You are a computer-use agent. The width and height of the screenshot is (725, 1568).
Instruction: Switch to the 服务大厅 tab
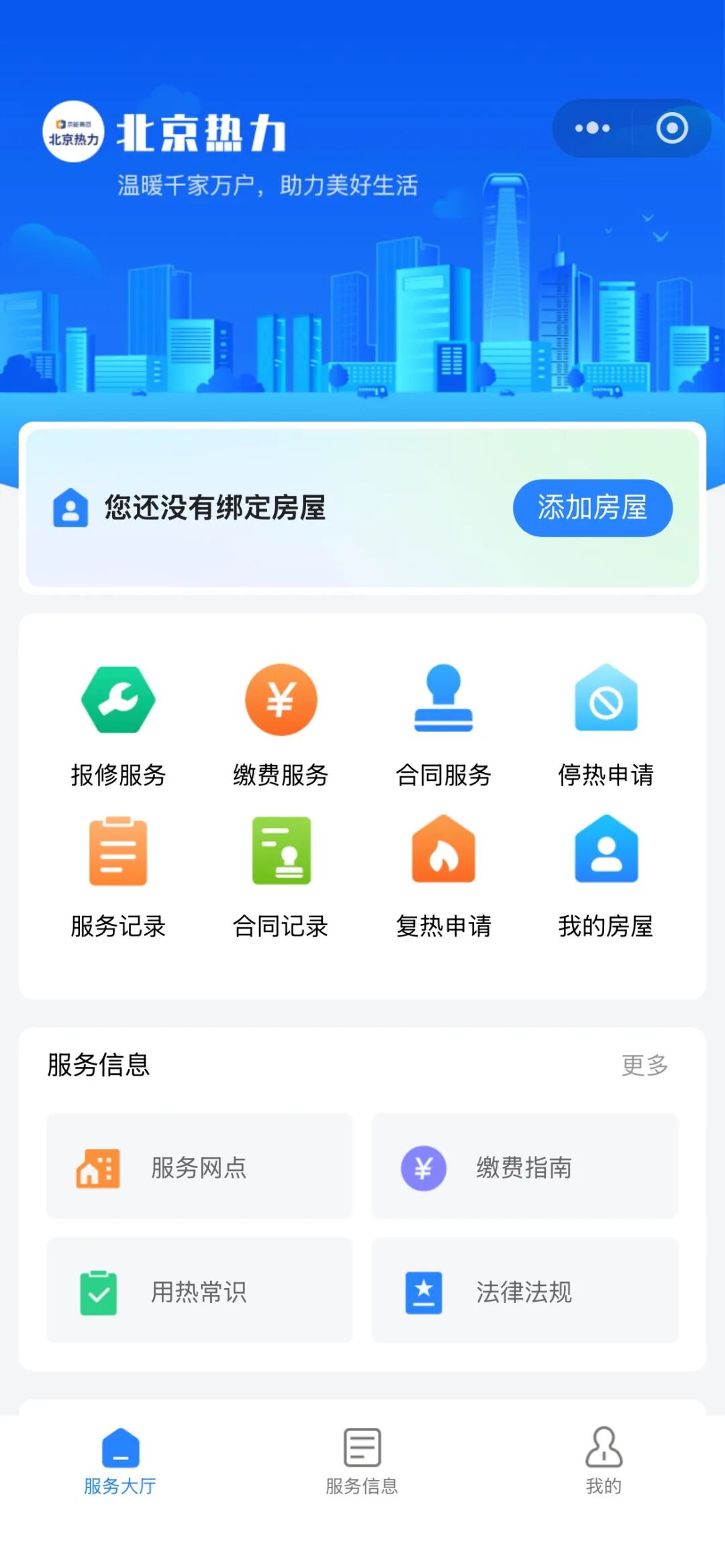[120, 1461]
